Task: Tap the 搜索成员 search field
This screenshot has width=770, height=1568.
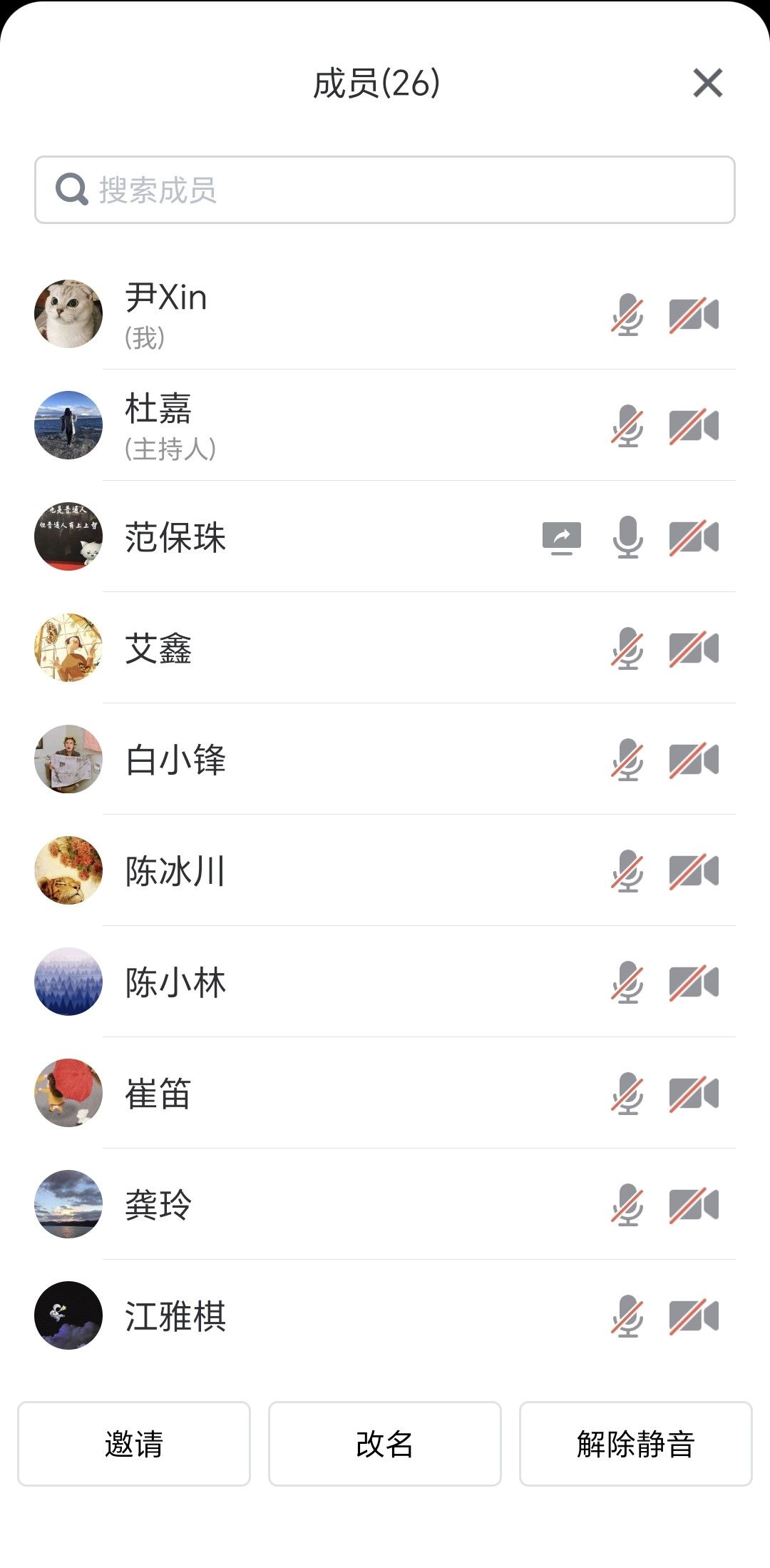Action: click(385, 190)
